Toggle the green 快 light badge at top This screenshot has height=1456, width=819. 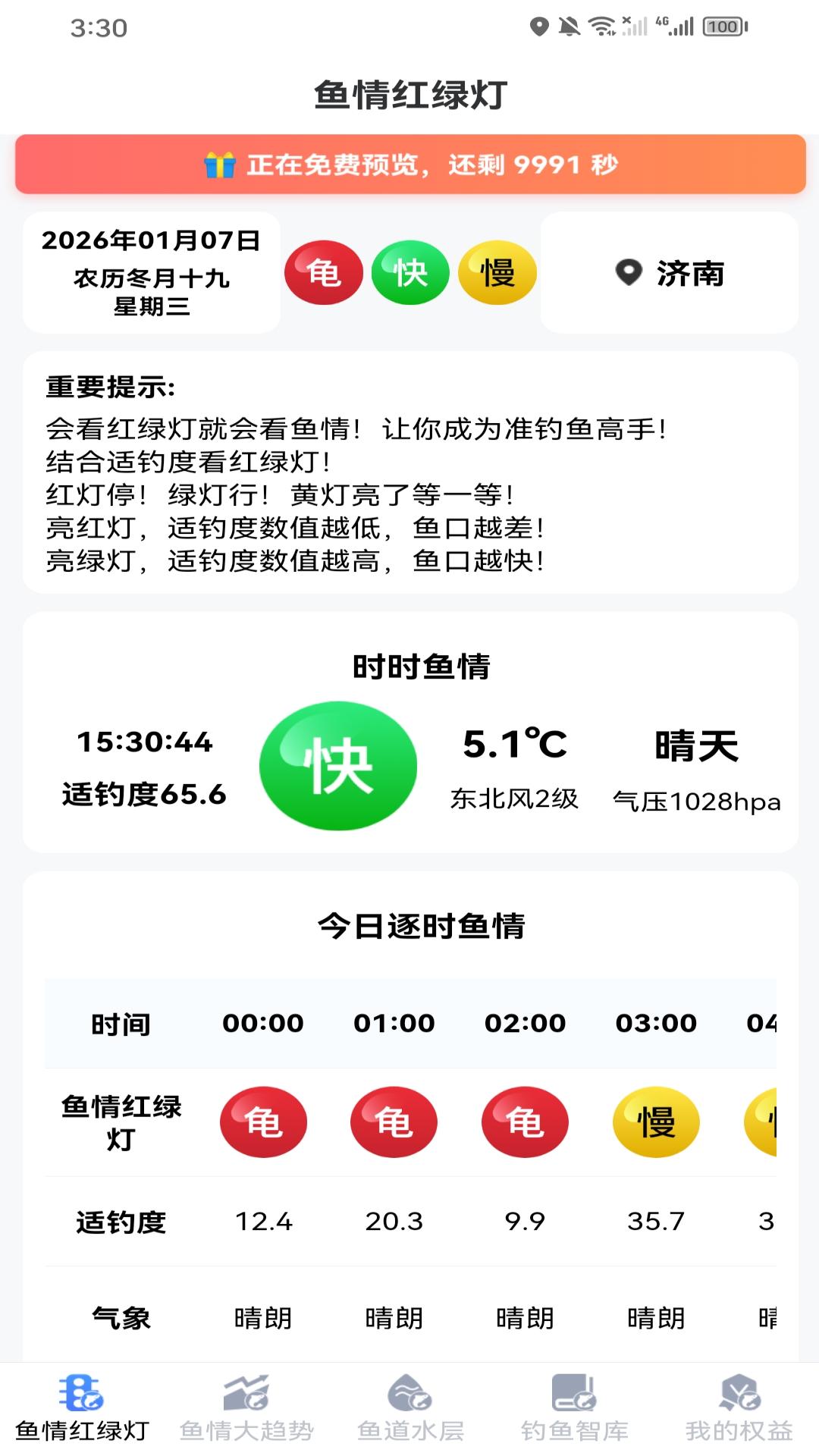[409, 273]
